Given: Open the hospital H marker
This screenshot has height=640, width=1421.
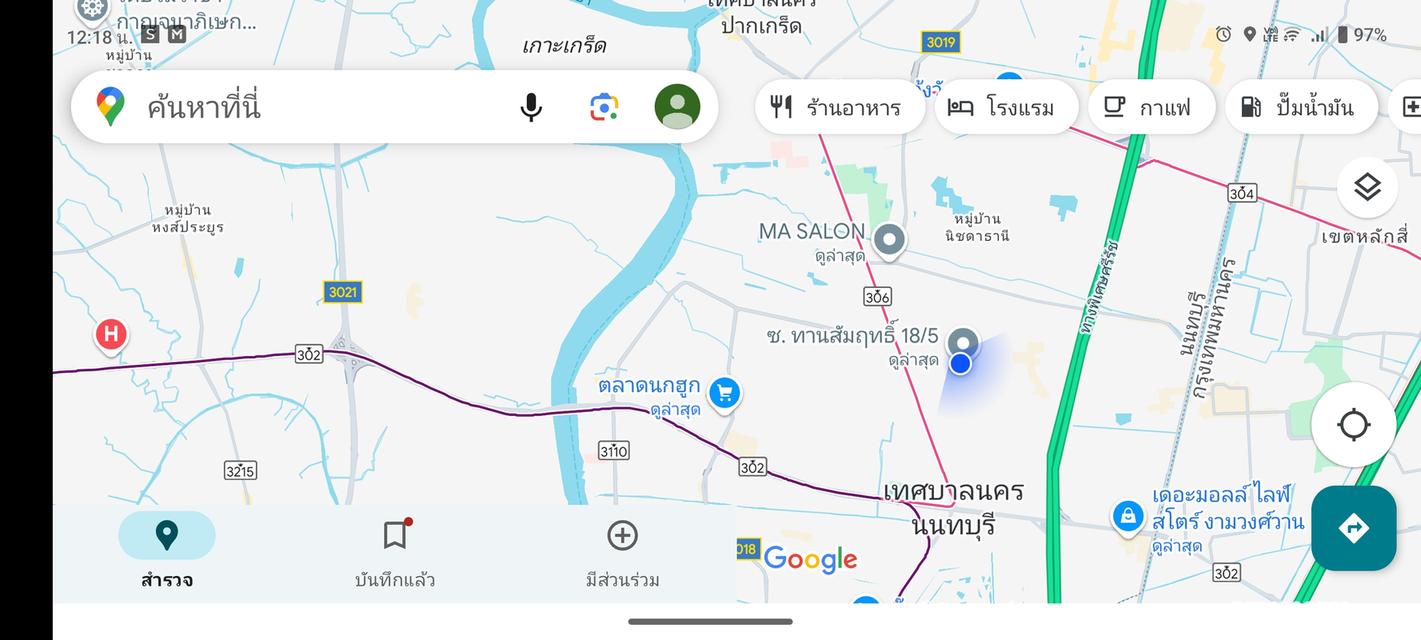Looking at the screenshot, I should [111, 335].
